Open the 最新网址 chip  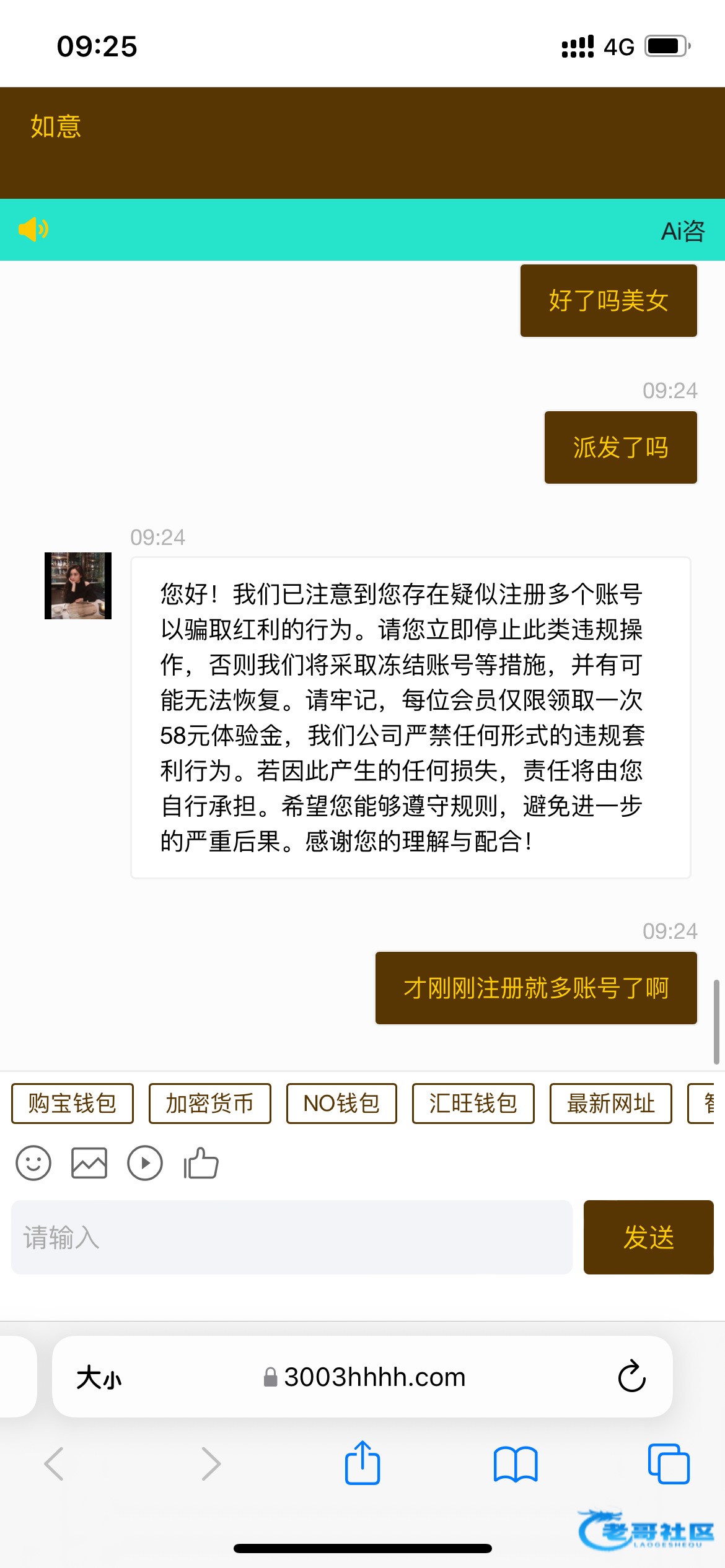click(x=610, y=1104)
